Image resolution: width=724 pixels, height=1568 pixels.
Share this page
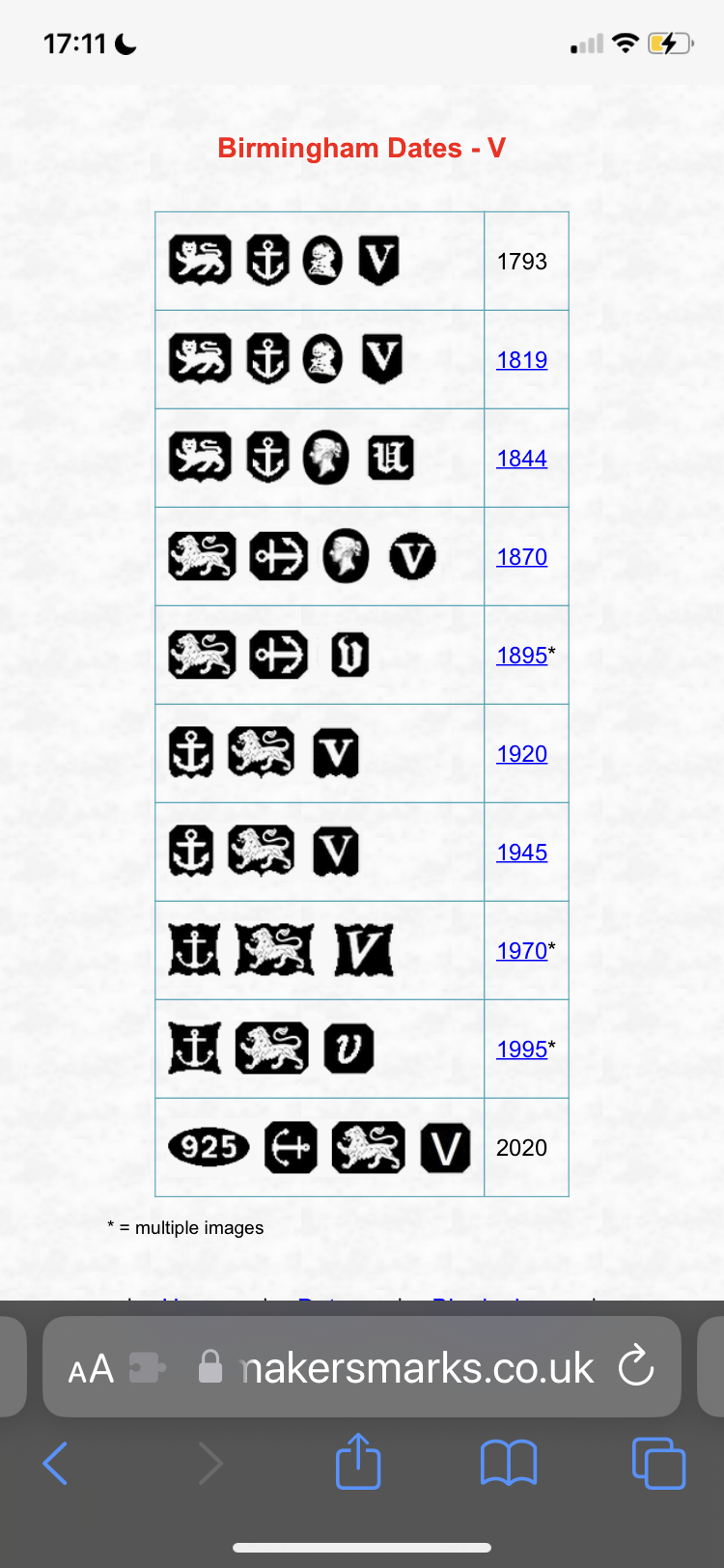click(358, 1462)
